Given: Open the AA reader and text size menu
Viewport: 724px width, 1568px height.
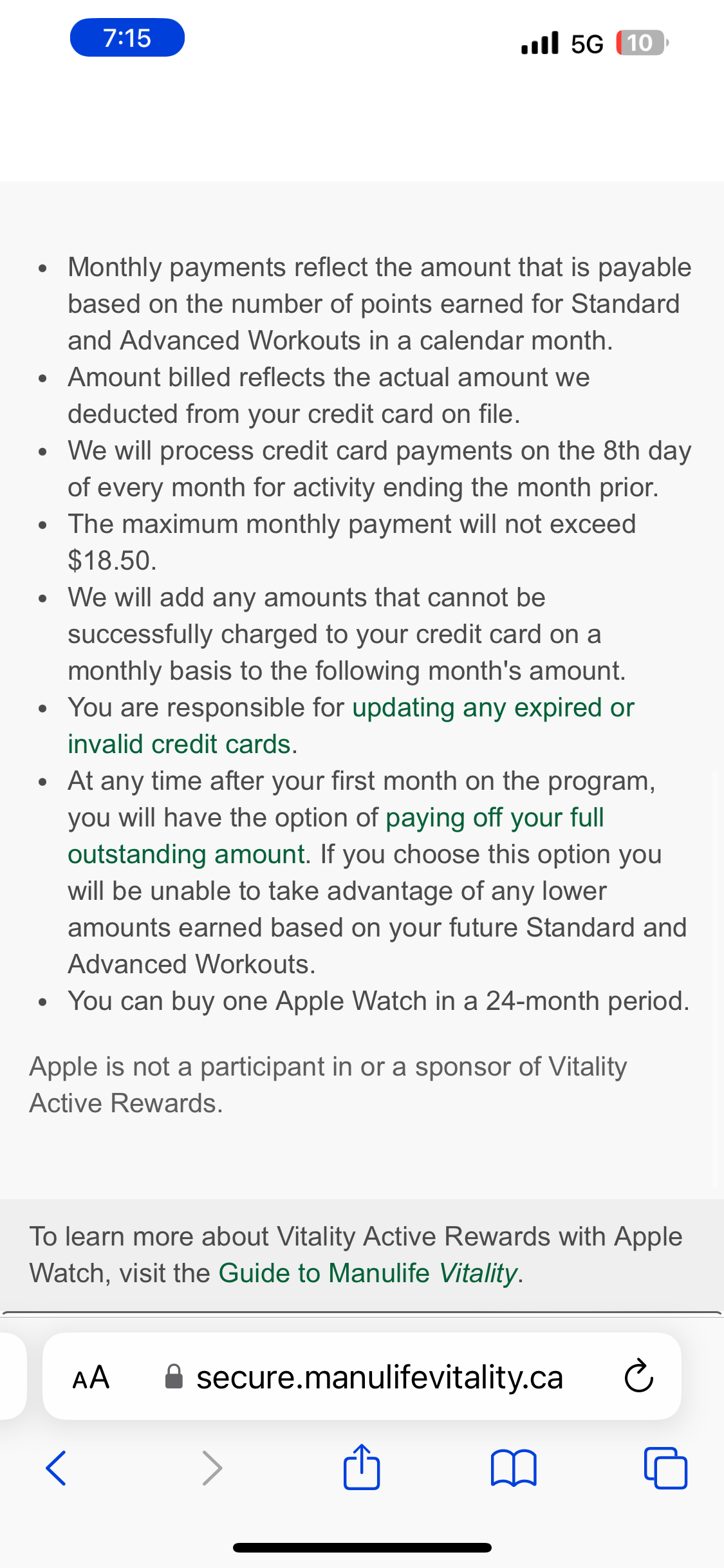Looking at the screenshot, I should [91, 1377].
